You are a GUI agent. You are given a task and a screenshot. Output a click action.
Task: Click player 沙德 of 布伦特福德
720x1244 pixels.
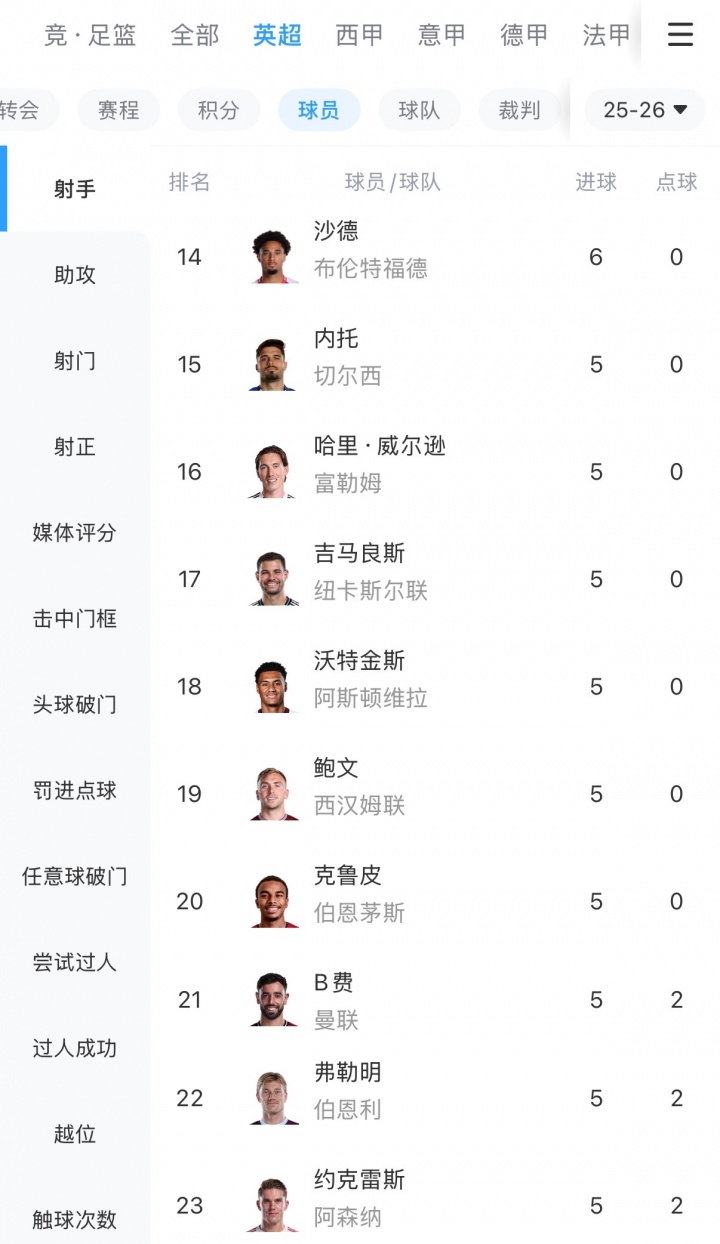pos(340,256)
